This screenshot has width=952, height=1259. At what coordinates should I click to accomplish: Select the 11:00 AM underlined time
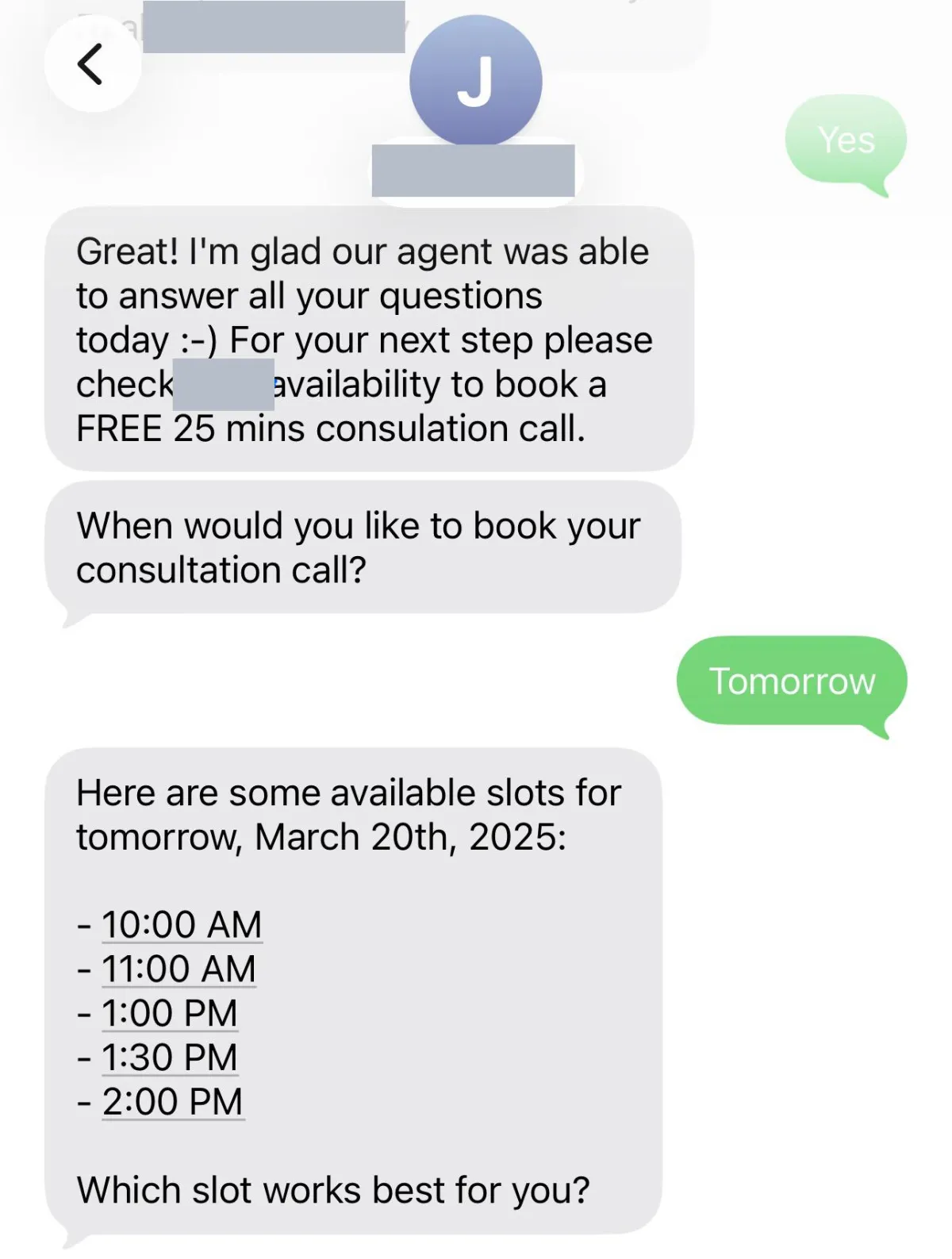pyautogui.click(x=178, y=969)
